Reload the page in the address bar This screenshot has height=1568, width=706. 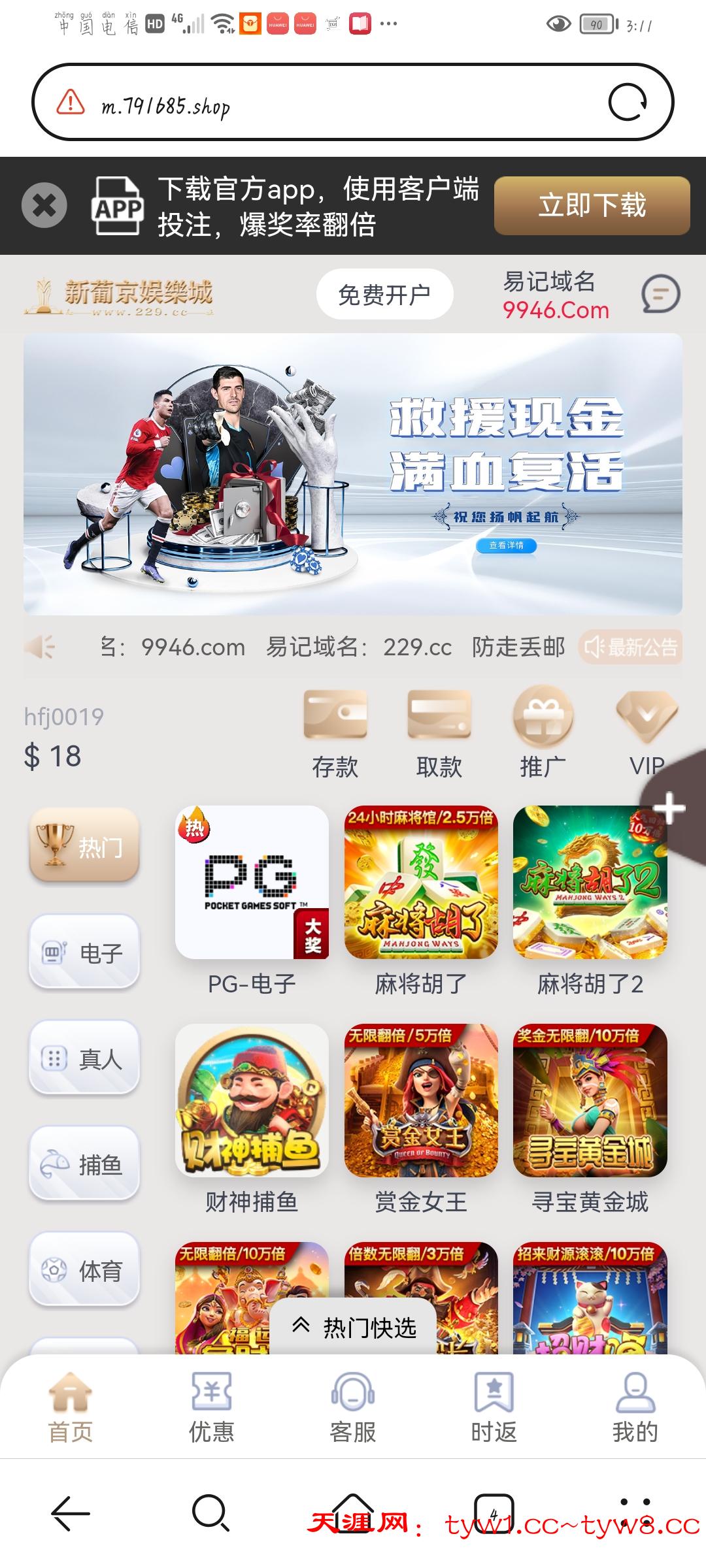coord(627,103)
